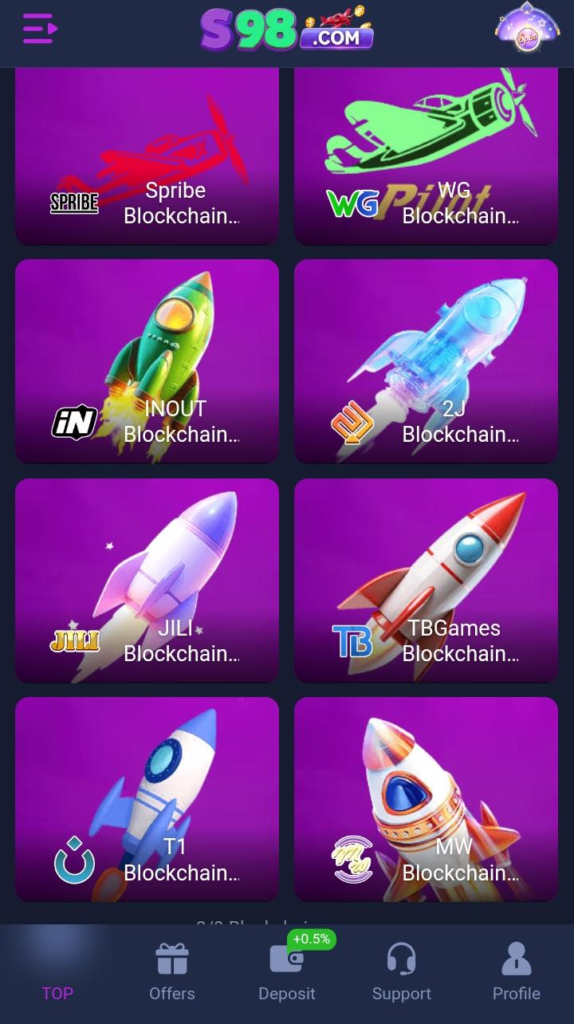Open the T1 Blockchain game tile
The width and height of the screenshot is (574, 1024).
coord(147,799)
